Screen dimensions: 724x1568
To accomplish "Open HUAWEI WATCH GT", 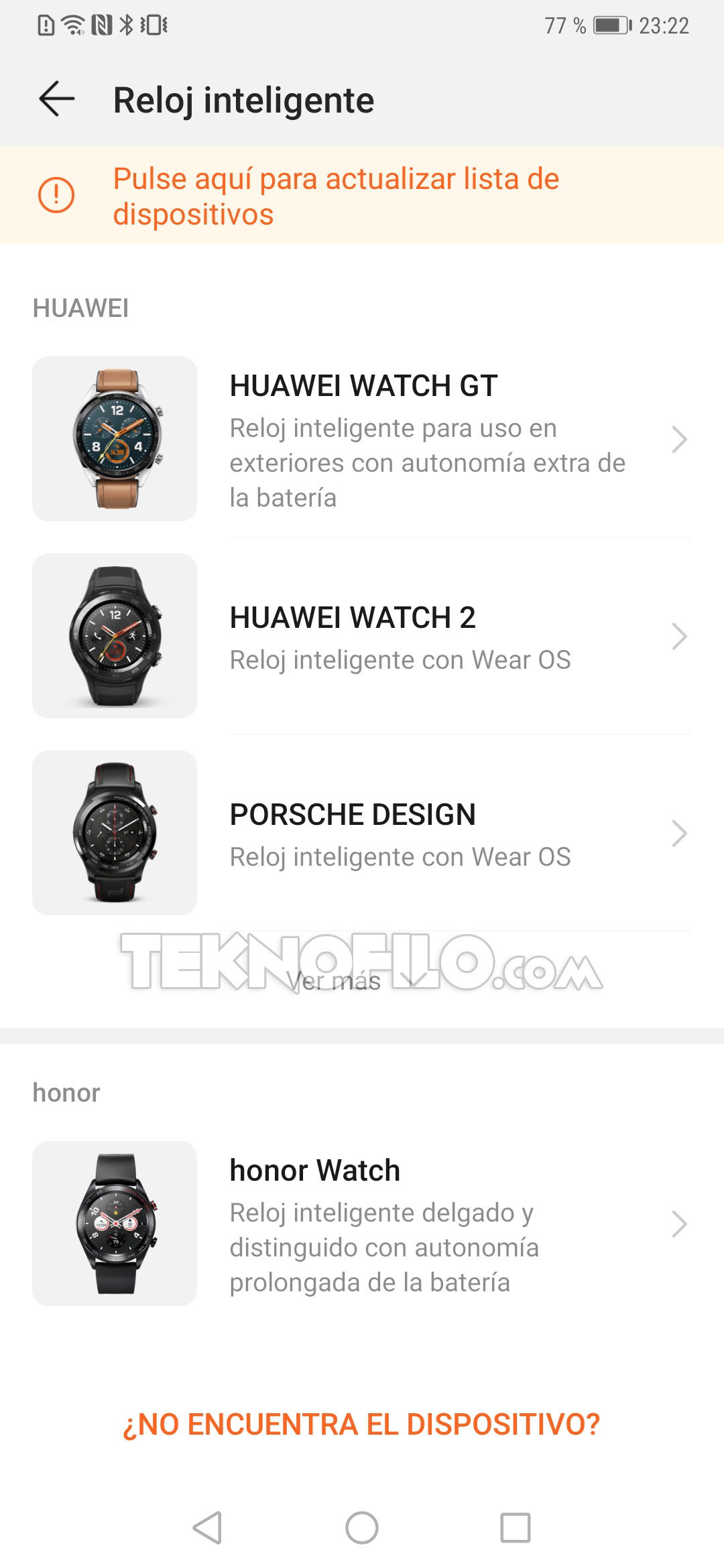I will (x=362, y=439).
